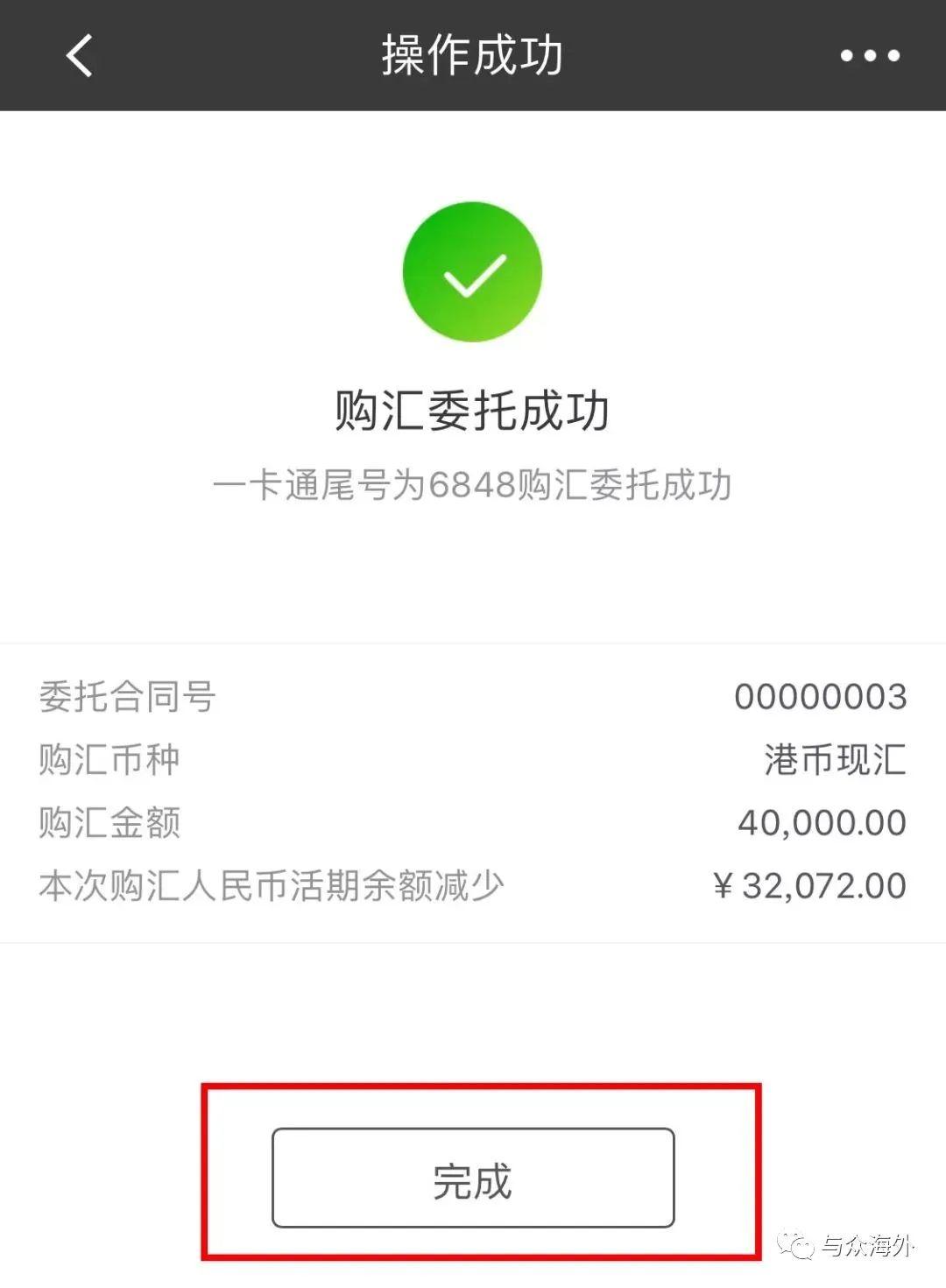Go back using the header arrow
946x1288 pixels.
[79, 55]
